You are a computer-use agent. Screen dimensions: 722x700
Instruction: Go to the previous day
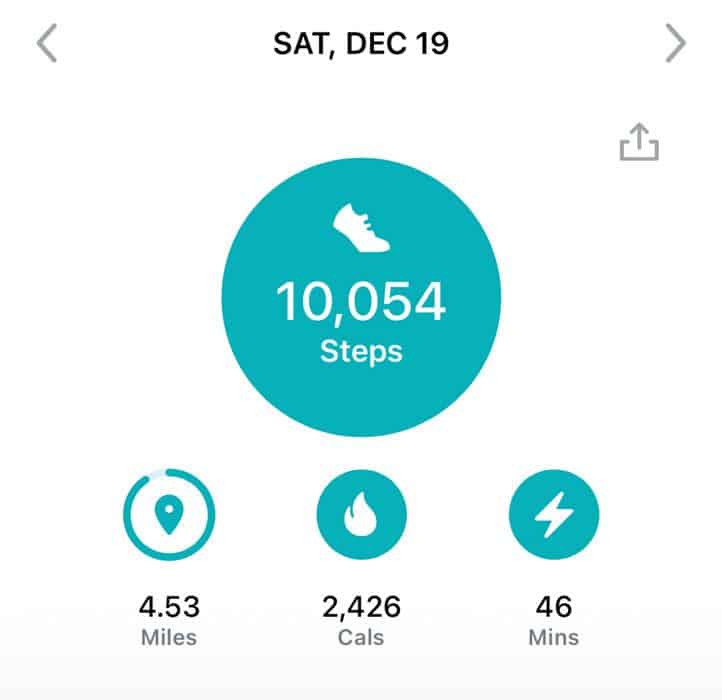(x=46, y=44)
